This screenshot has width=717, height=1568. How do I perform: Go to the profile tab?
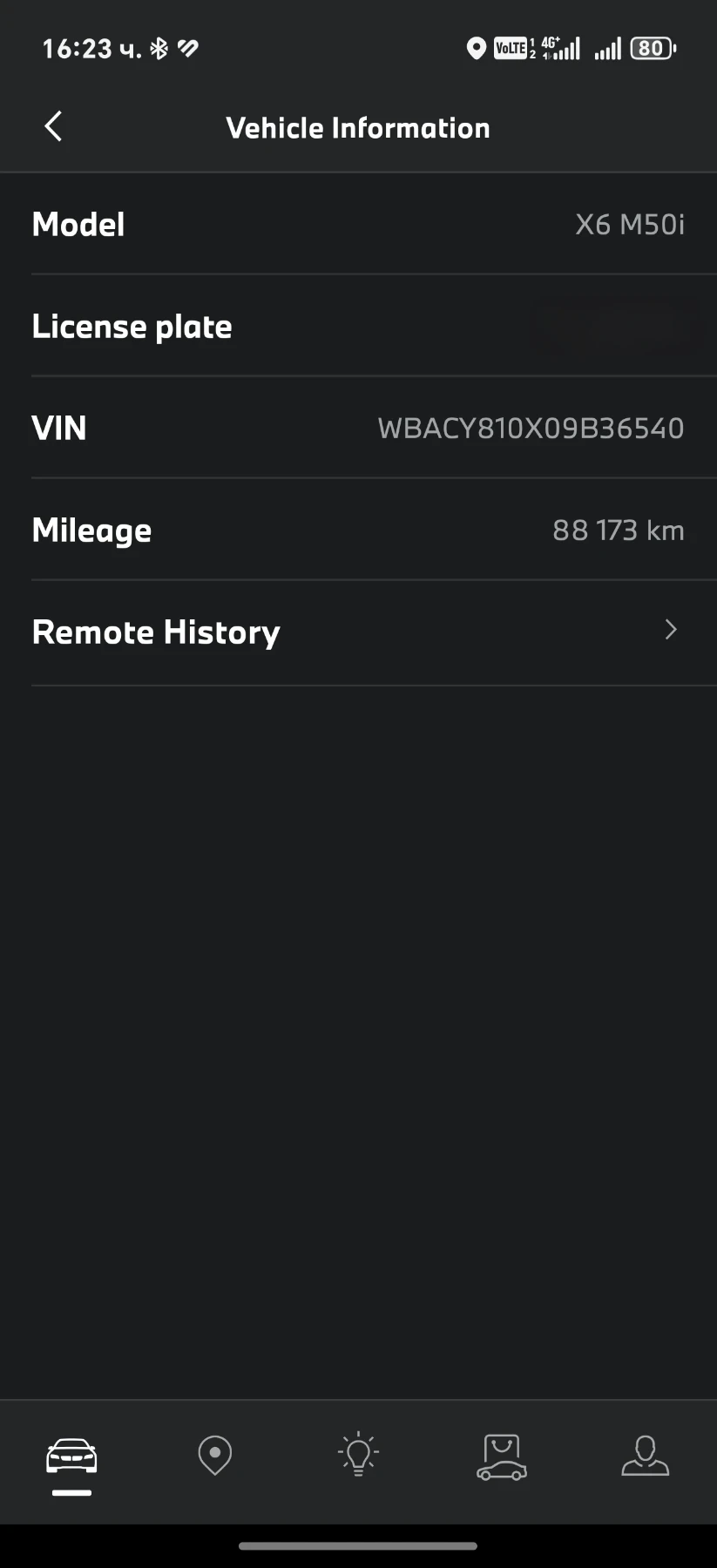coord(645,1456)
